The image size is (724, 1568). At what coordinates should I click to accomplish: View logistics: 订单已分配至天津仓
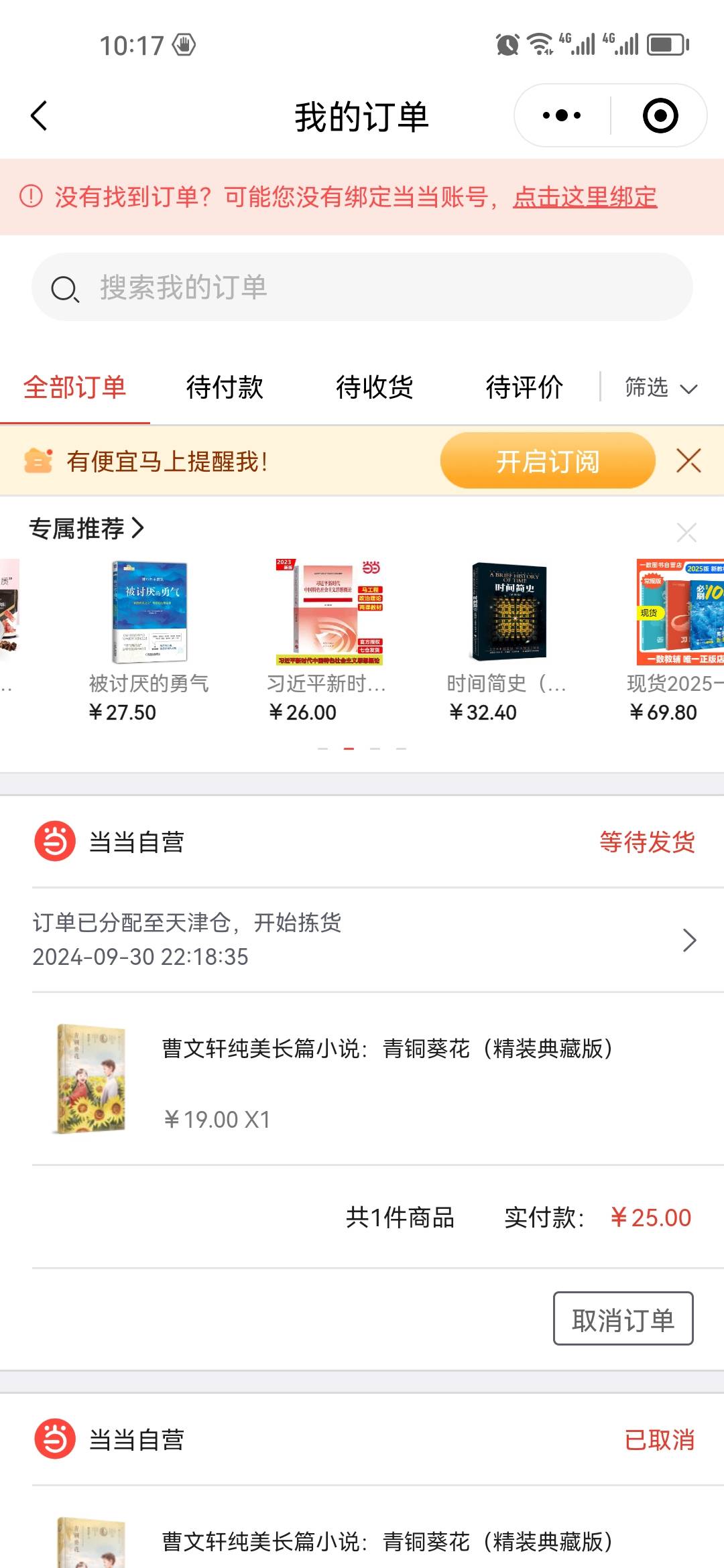coord(362,939)
